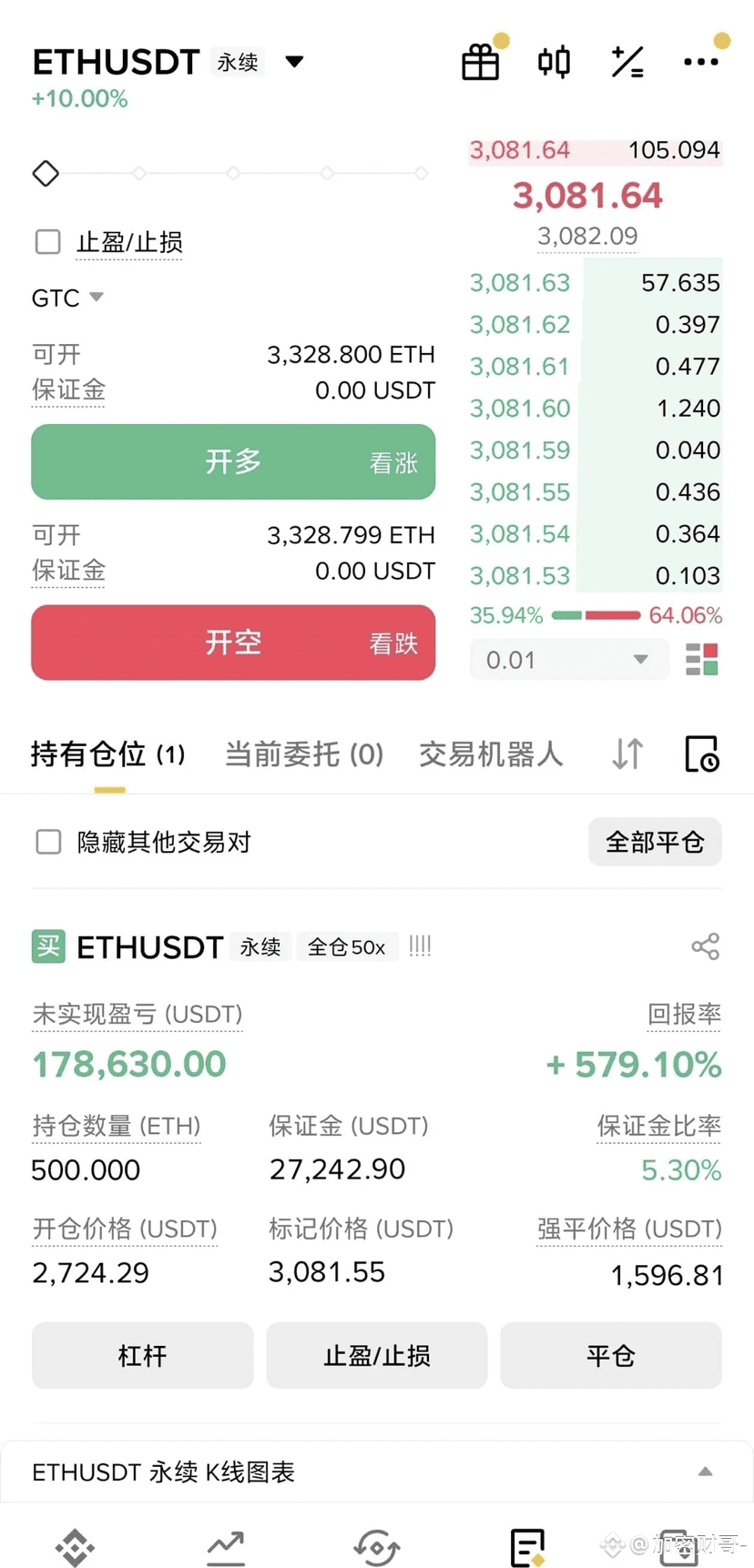
Task: Change the 0.01 price precision dropdown
Action: coord(567,660)
